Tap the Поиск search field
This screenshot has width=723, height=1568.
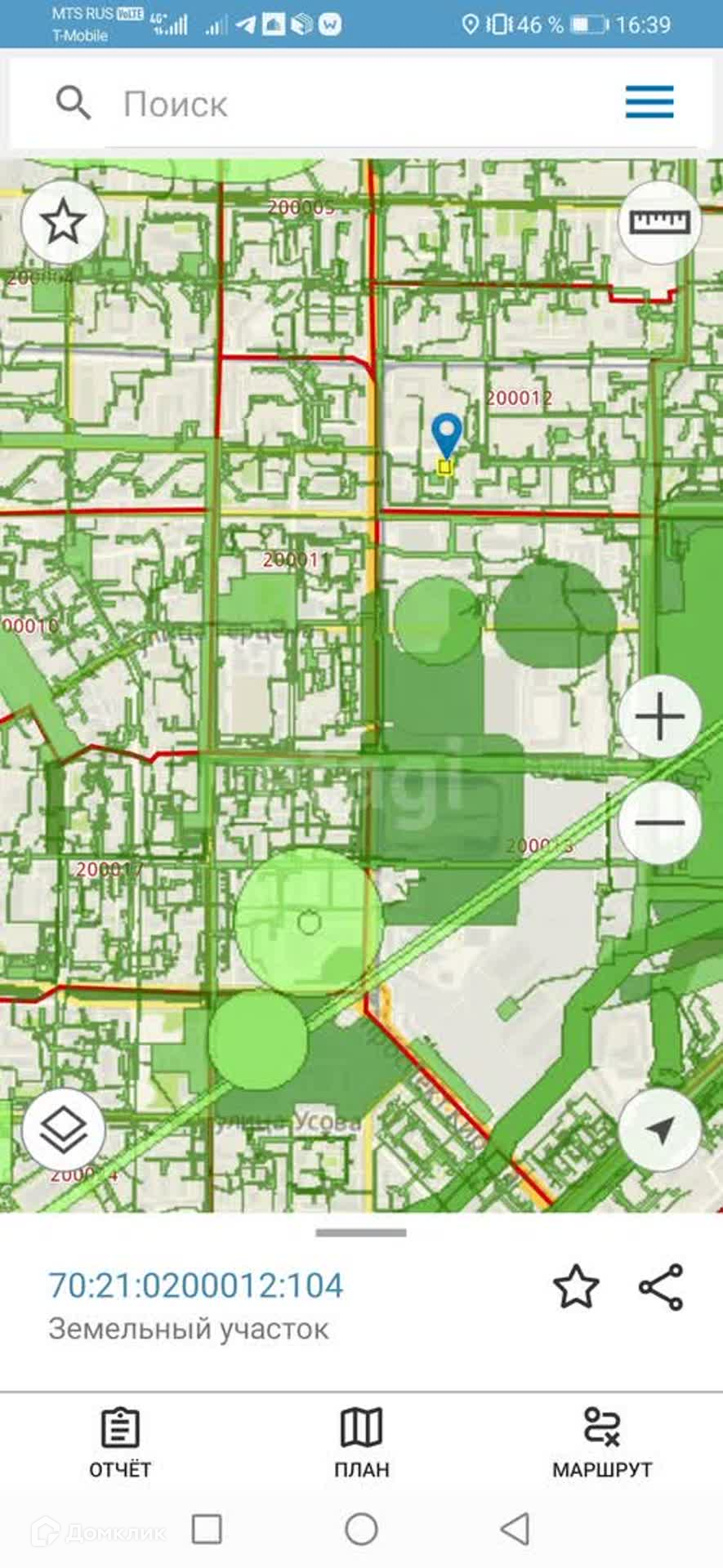coord(327,105)
